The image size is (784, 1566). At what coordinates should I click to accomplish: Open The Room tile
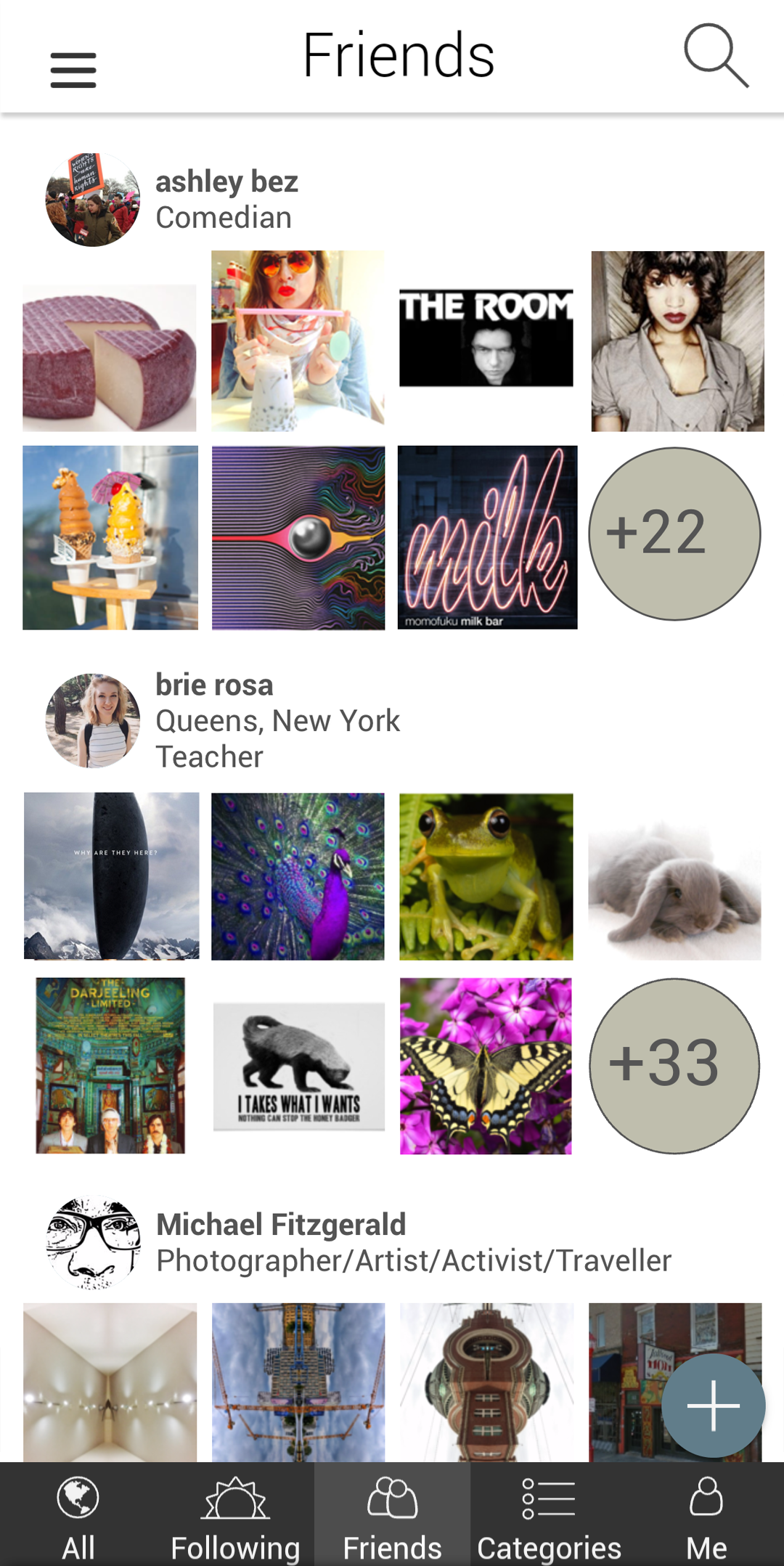(x=486, y=338)
